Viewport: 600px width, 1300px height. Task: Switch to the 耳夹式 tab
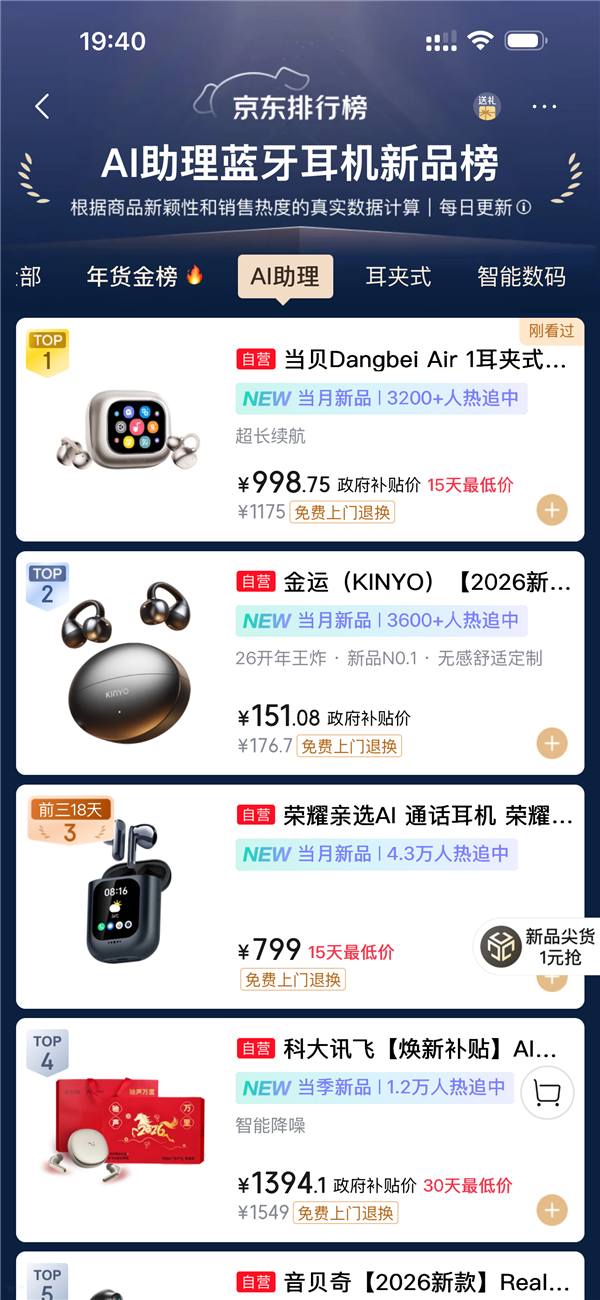(398, 276)
